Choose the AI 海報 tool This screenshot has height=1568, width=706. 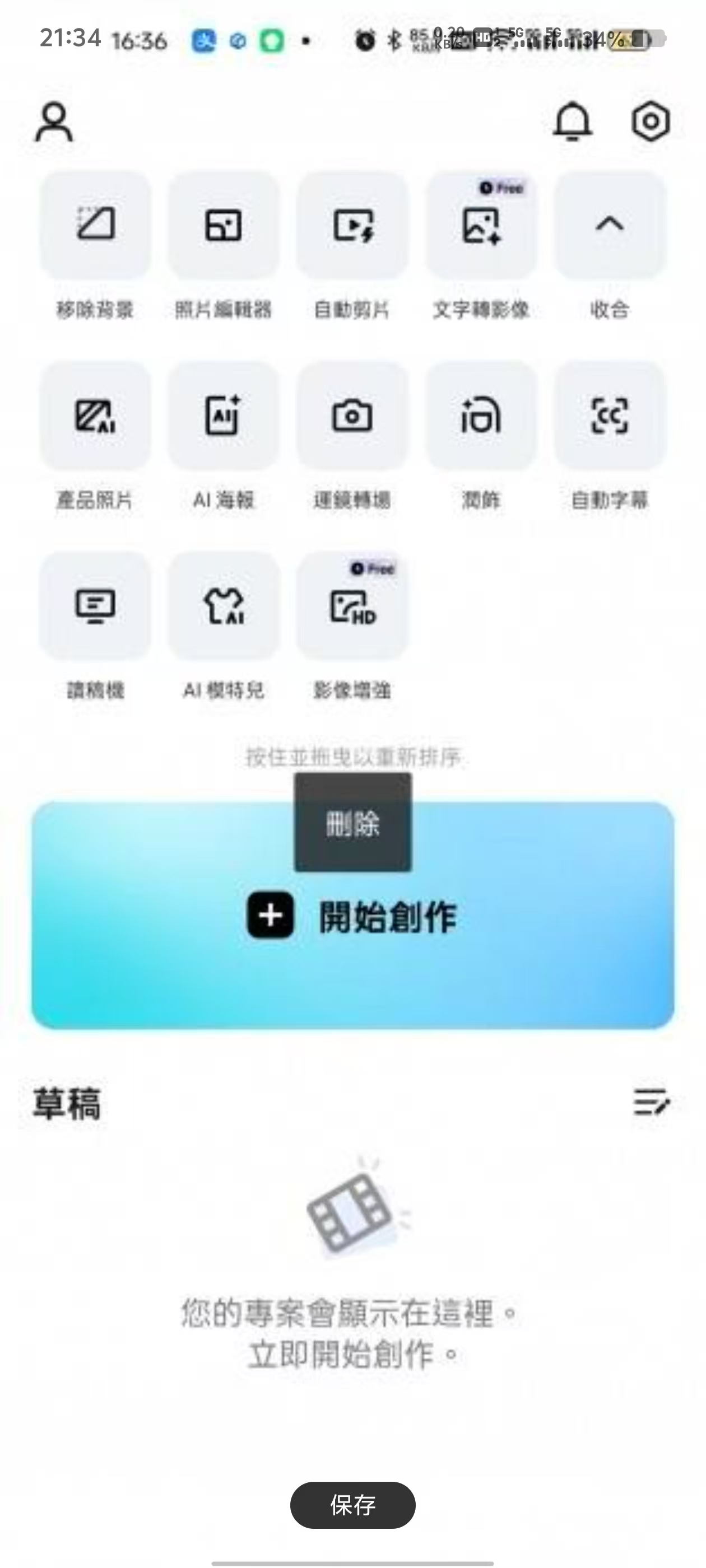pos(224,416)
